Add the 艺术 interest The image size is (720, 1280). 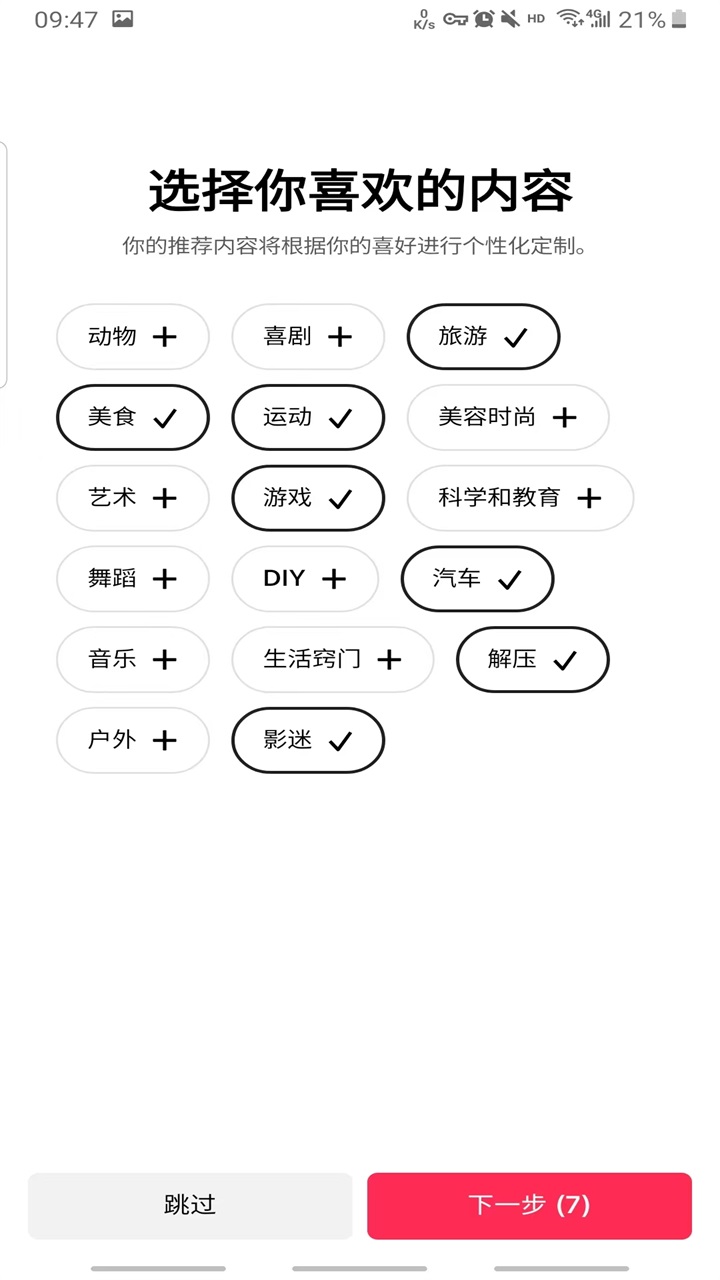(132, 498)
